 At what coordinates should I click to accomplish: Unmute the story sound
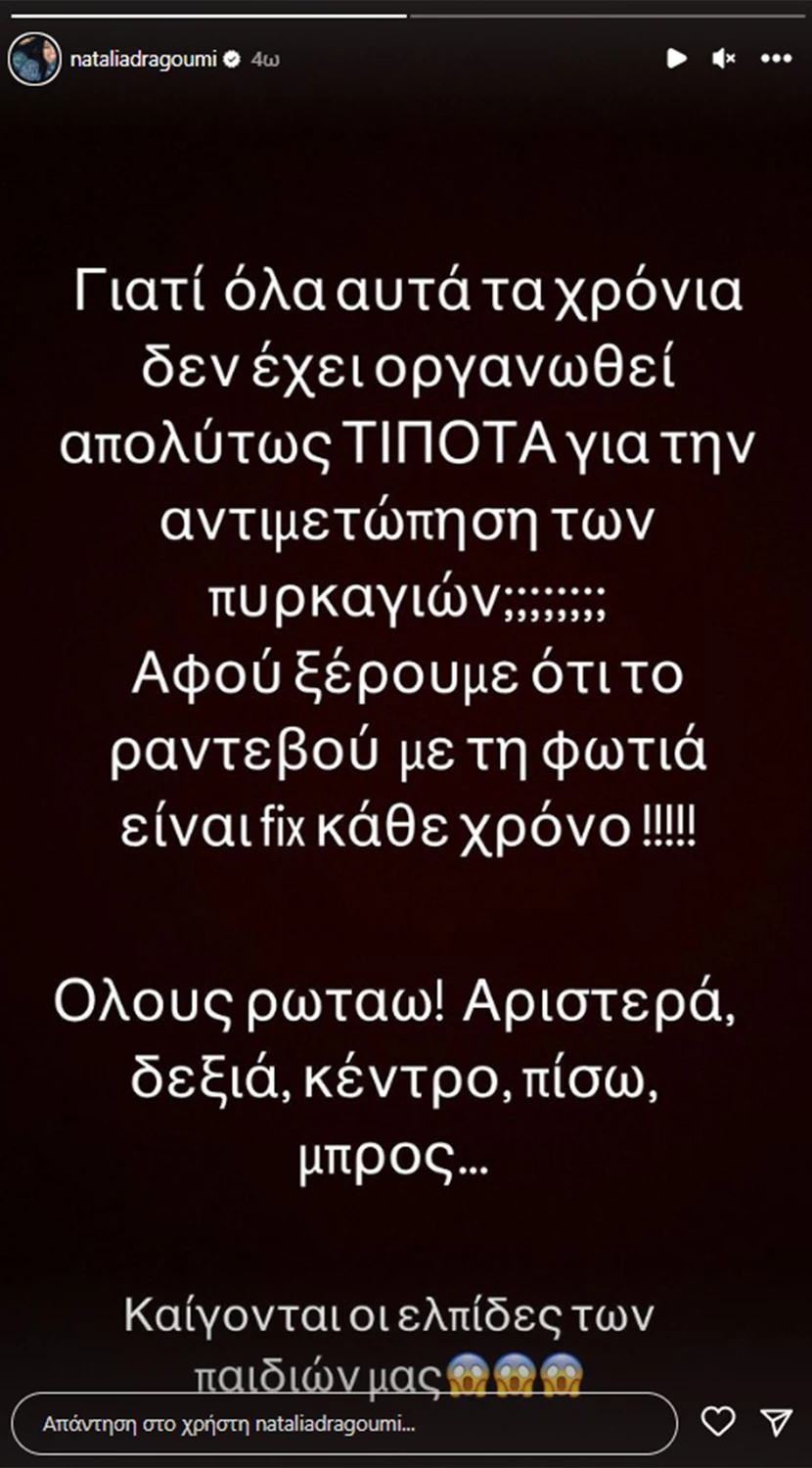tap(724, 59)
